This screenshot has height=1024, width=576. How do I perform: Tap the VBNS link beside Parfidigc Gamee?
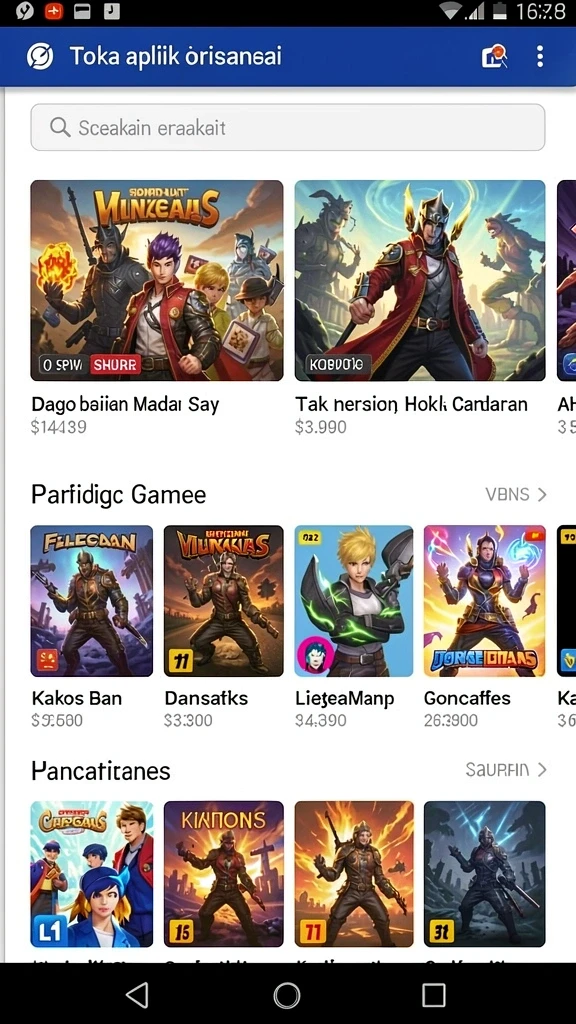coord(516,494)
